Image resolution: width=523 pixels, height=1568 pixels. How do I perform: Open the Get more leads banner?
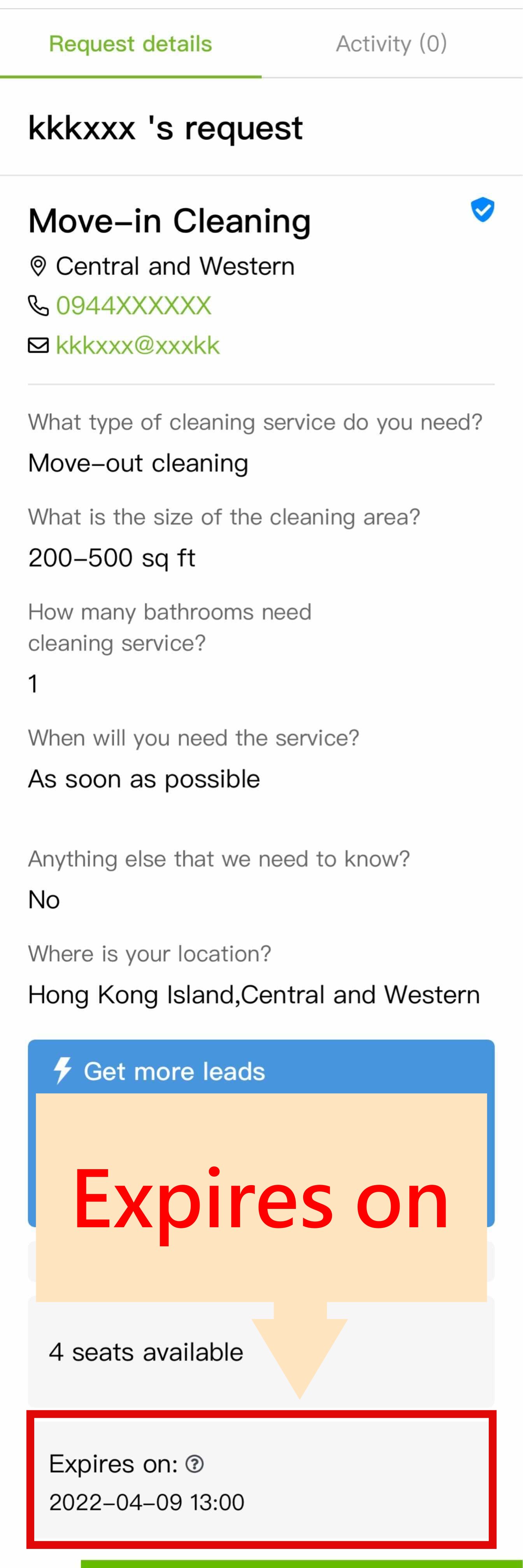[174, 1071]
